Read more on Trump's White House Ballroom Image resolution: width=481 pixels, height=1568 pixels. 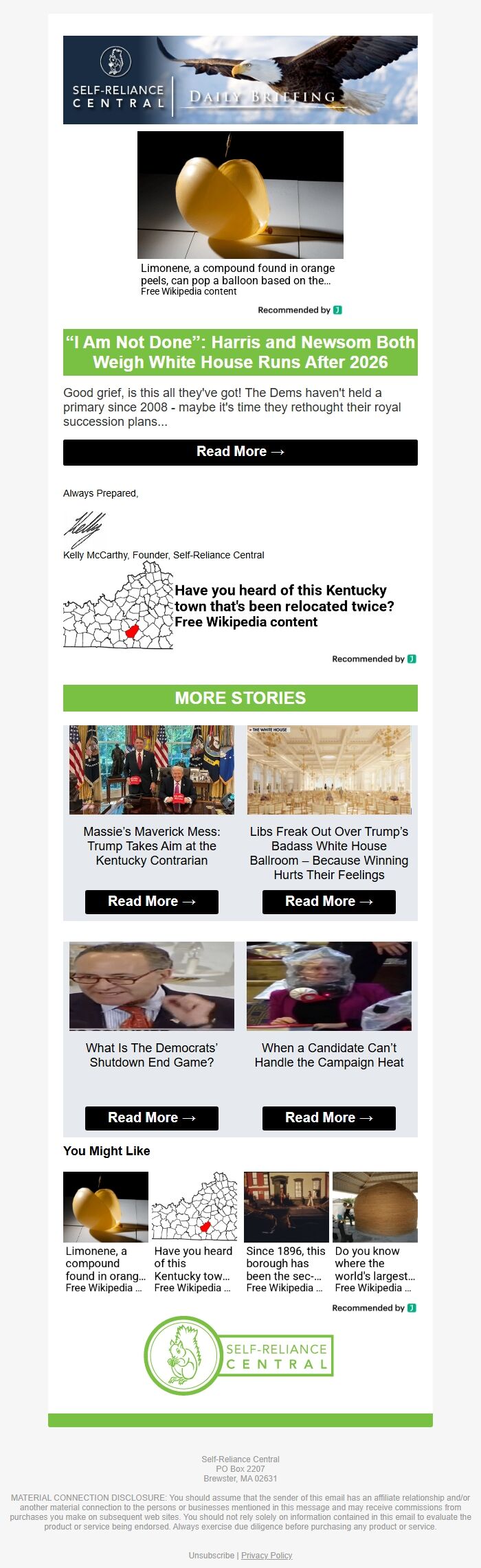328,902
